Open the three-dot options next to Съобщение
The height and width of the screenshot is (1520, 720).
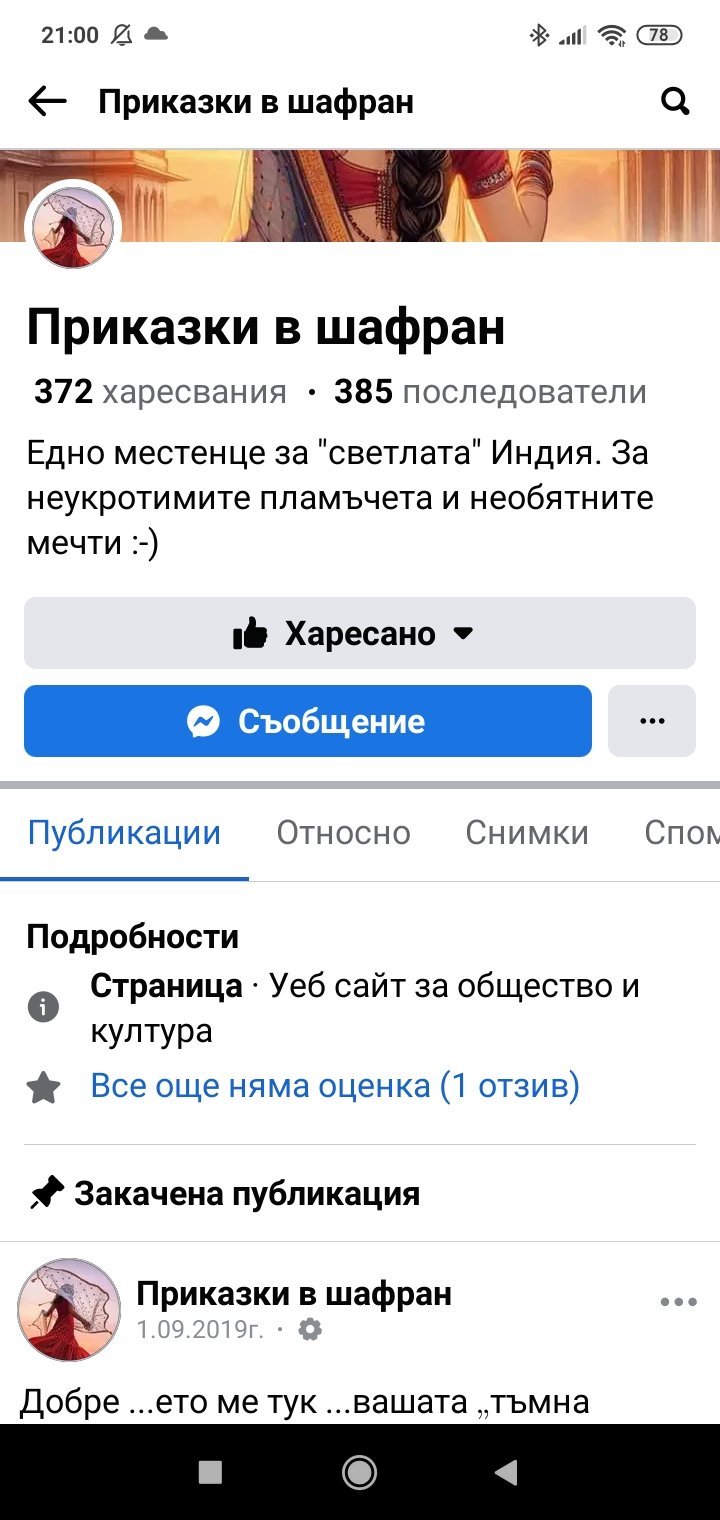pyautogui.click(x=652, y=721)
